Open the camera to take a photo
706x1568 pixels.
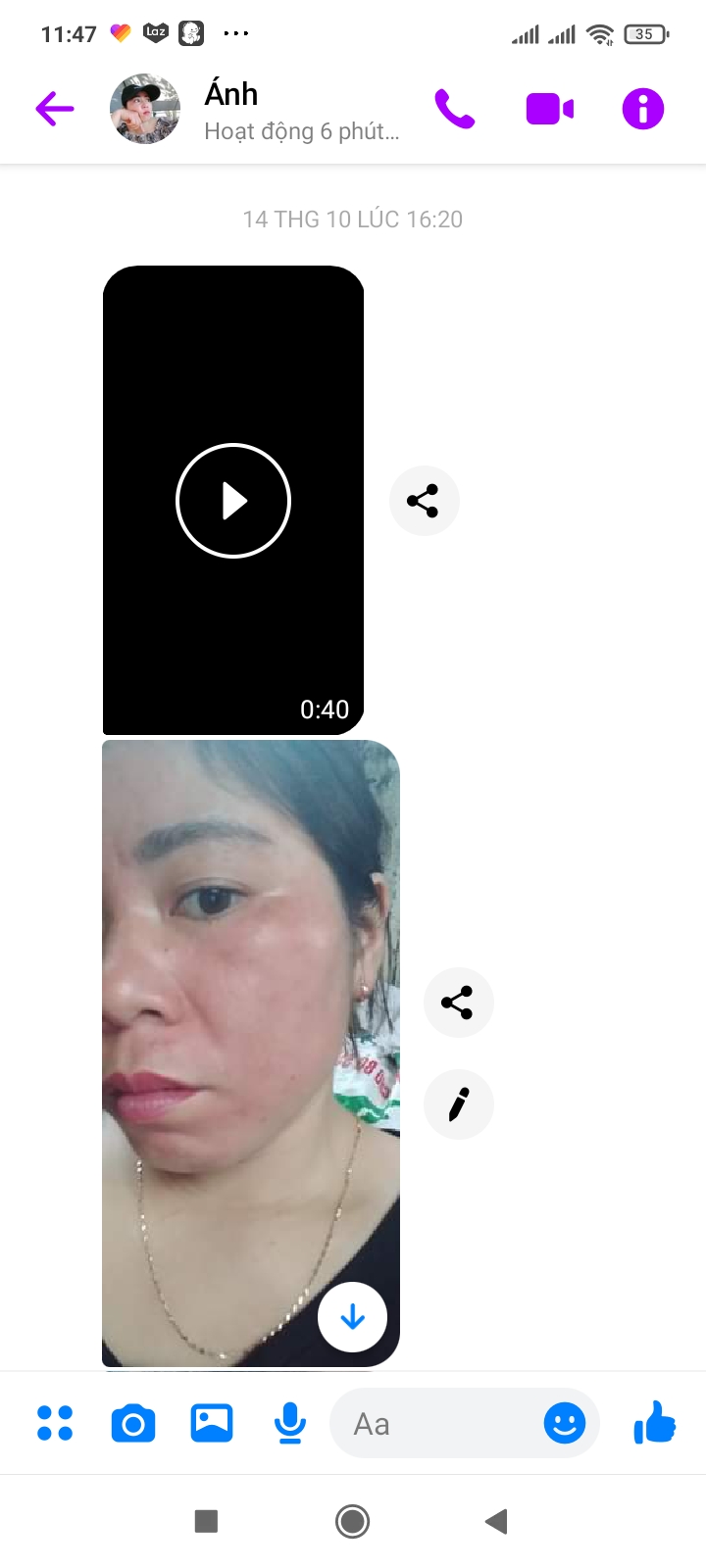(133, 1423)
